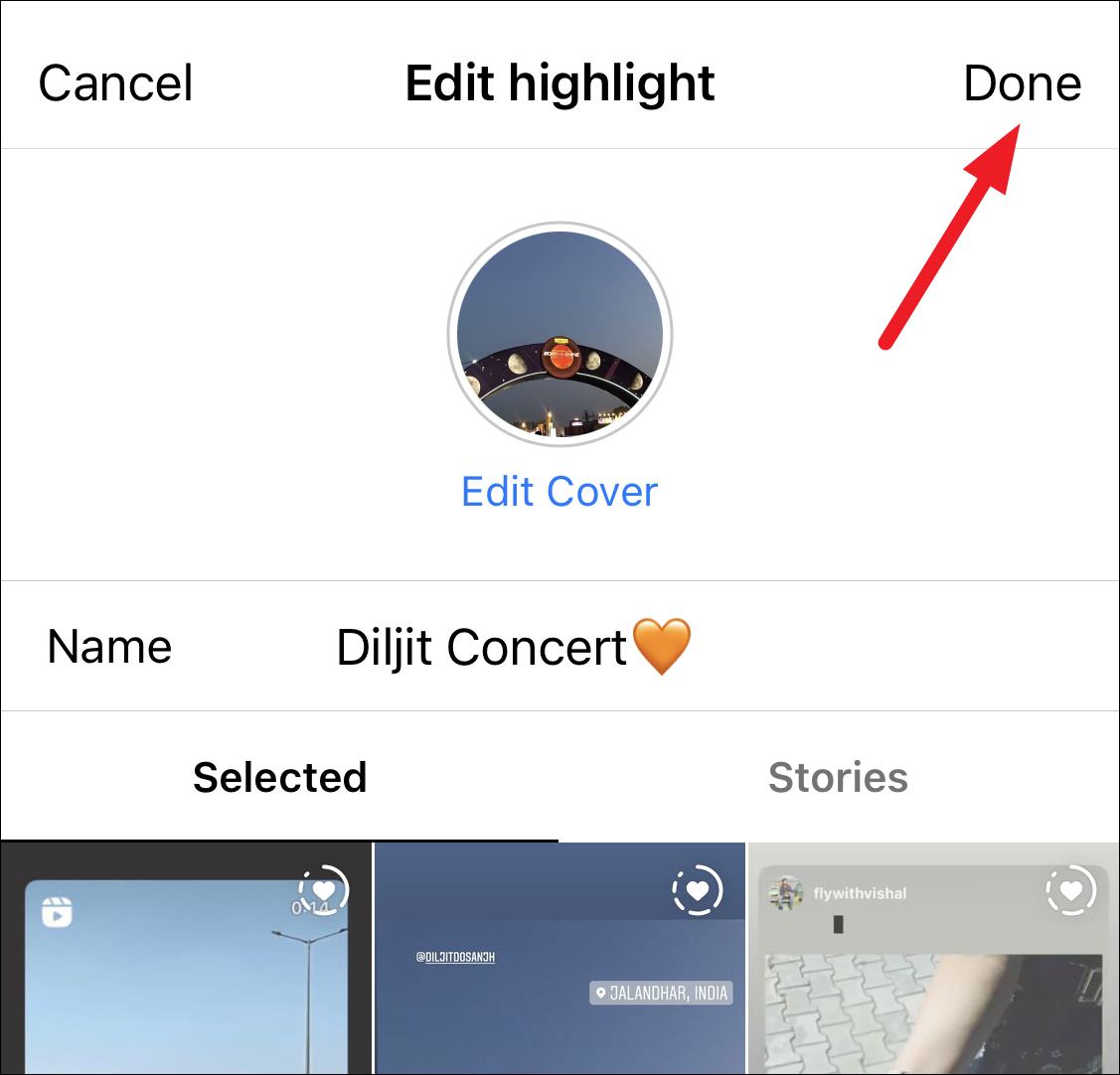
Task: Open Edit Cover link
Action: click(560, 492)
